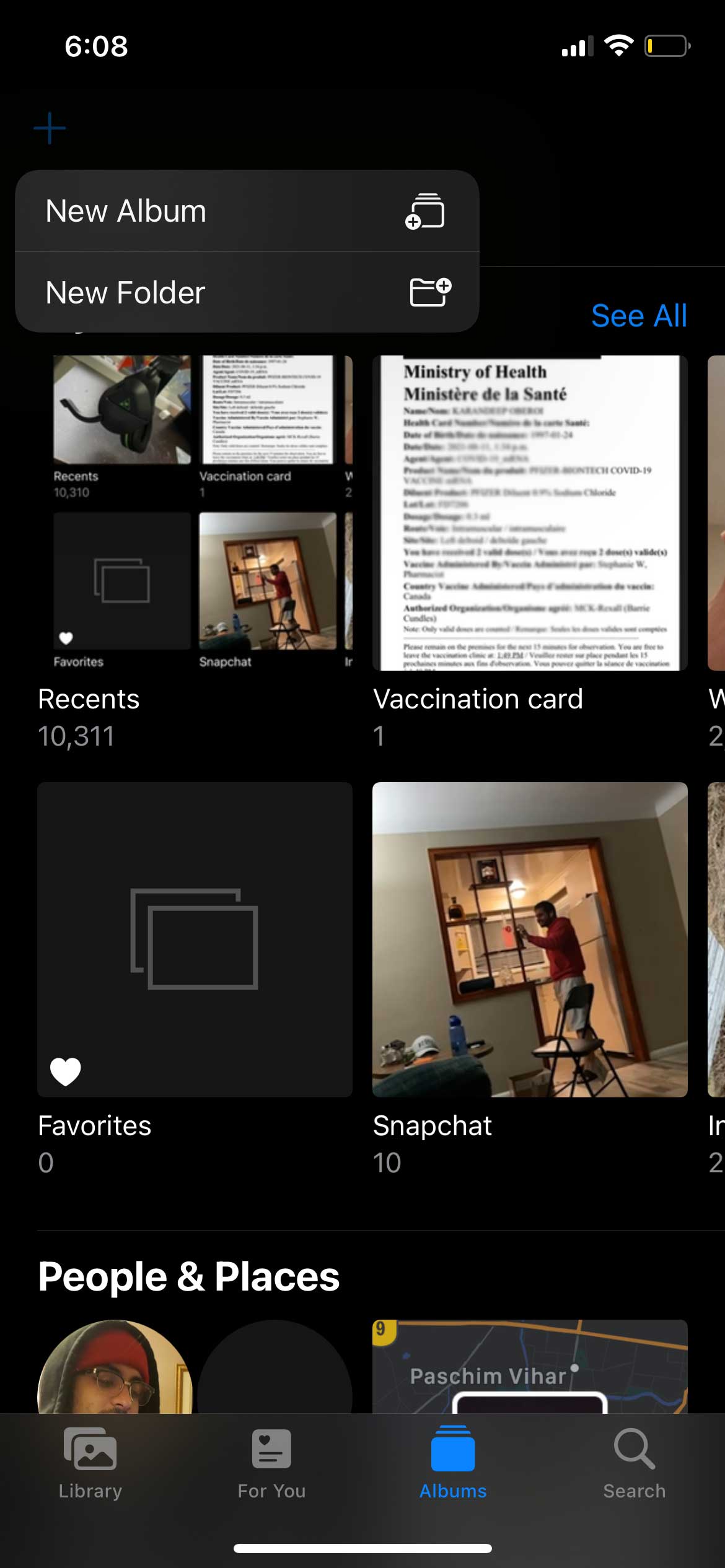
Task: Tap the plus add button
Action: (50, 128)
